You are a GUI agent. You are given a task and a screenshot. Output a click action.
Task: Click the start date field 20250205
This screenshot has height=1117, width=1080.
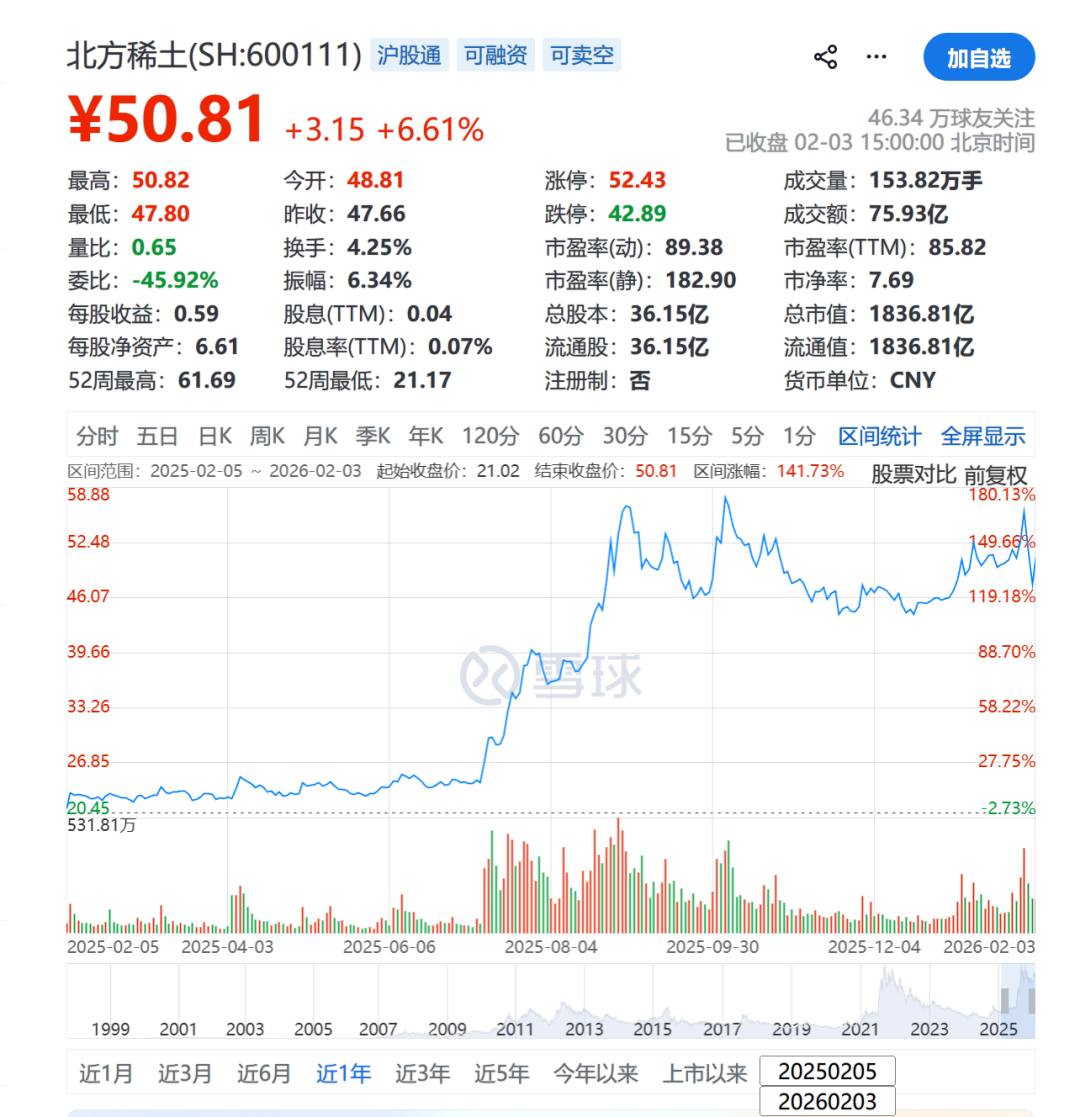(x=827, y=1070)
